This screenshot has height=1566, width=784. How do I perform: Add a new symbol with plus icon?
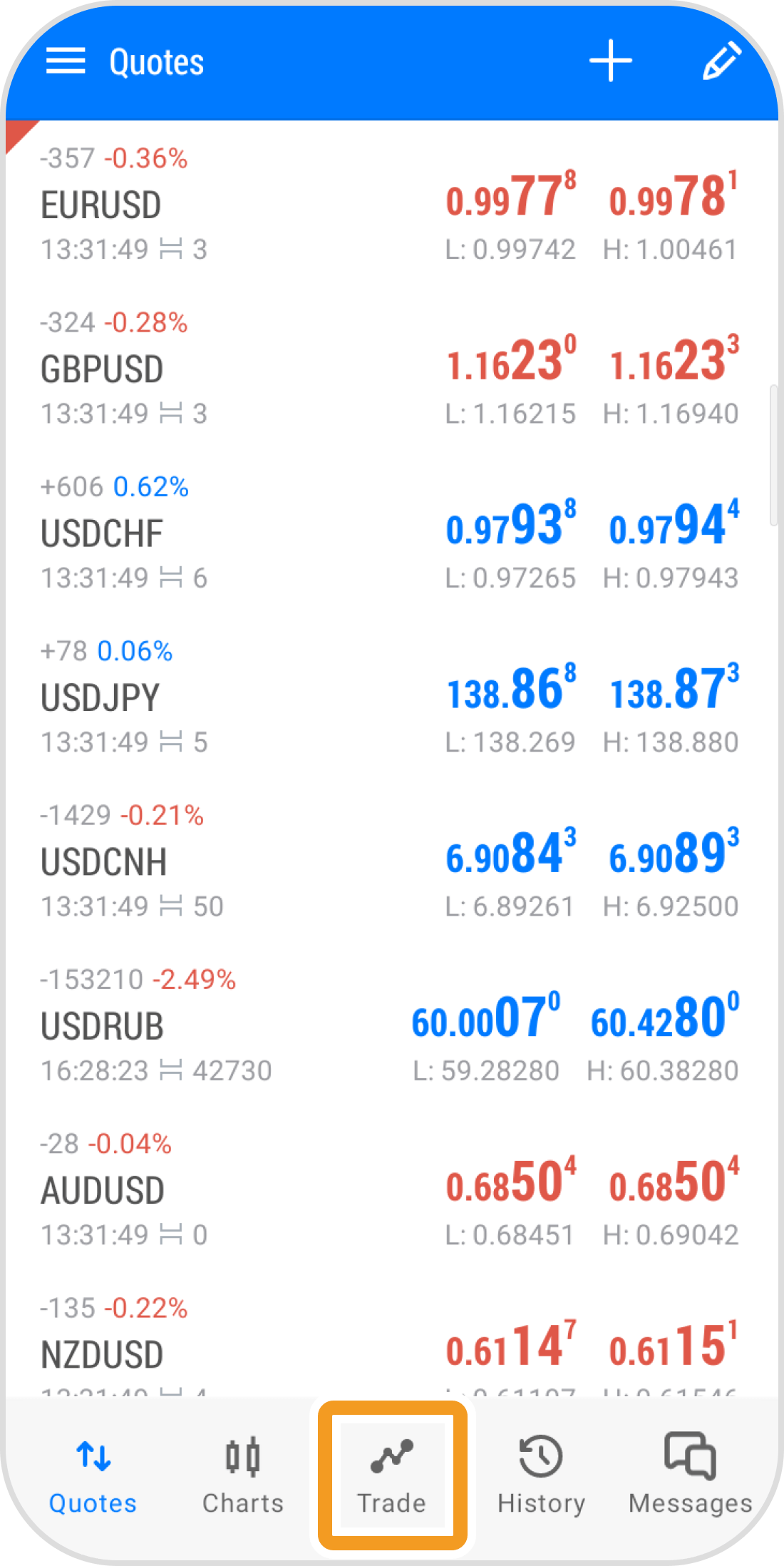tap(611, 61)
